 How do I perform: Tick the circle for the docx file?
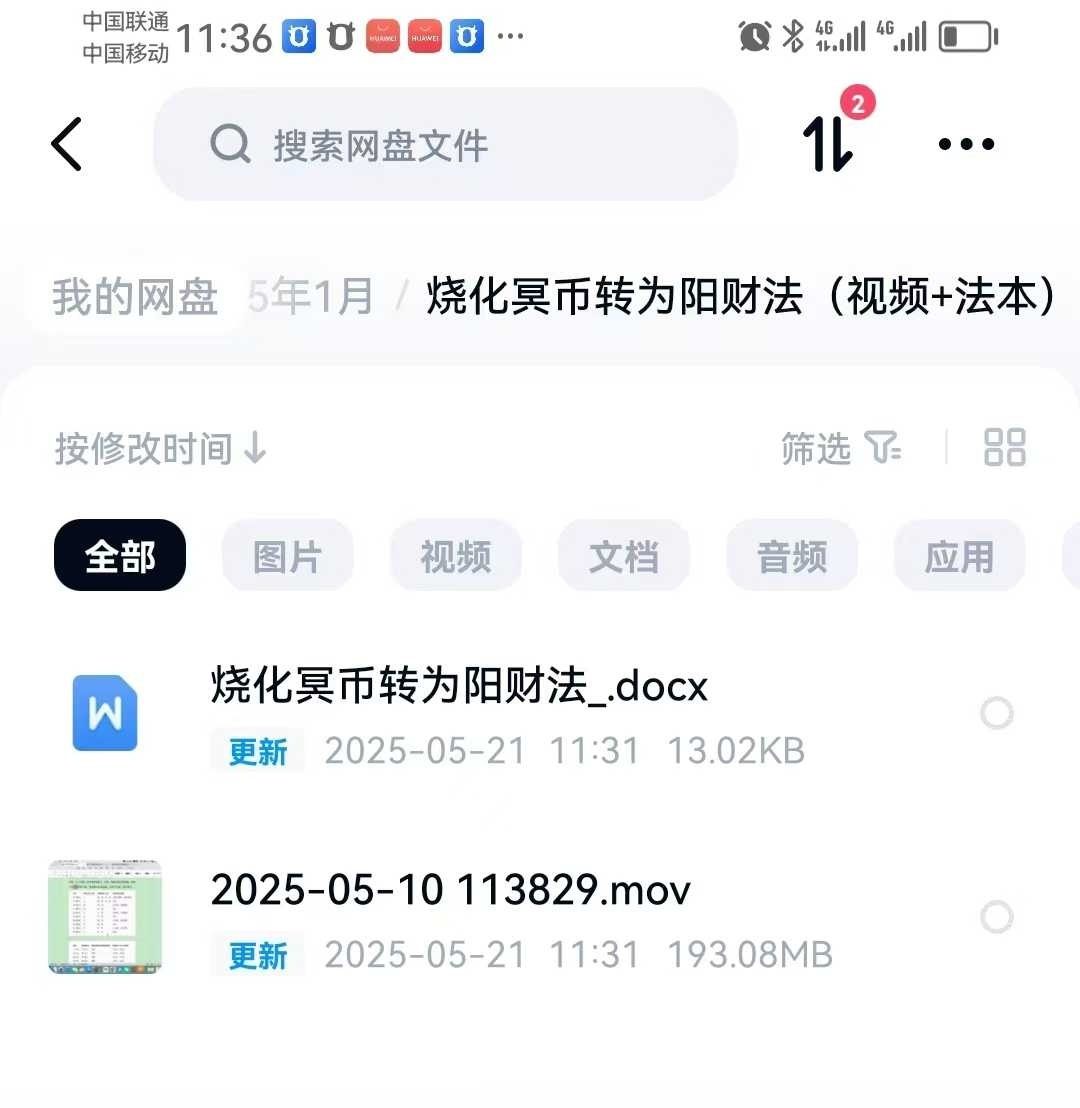(997, 714)
